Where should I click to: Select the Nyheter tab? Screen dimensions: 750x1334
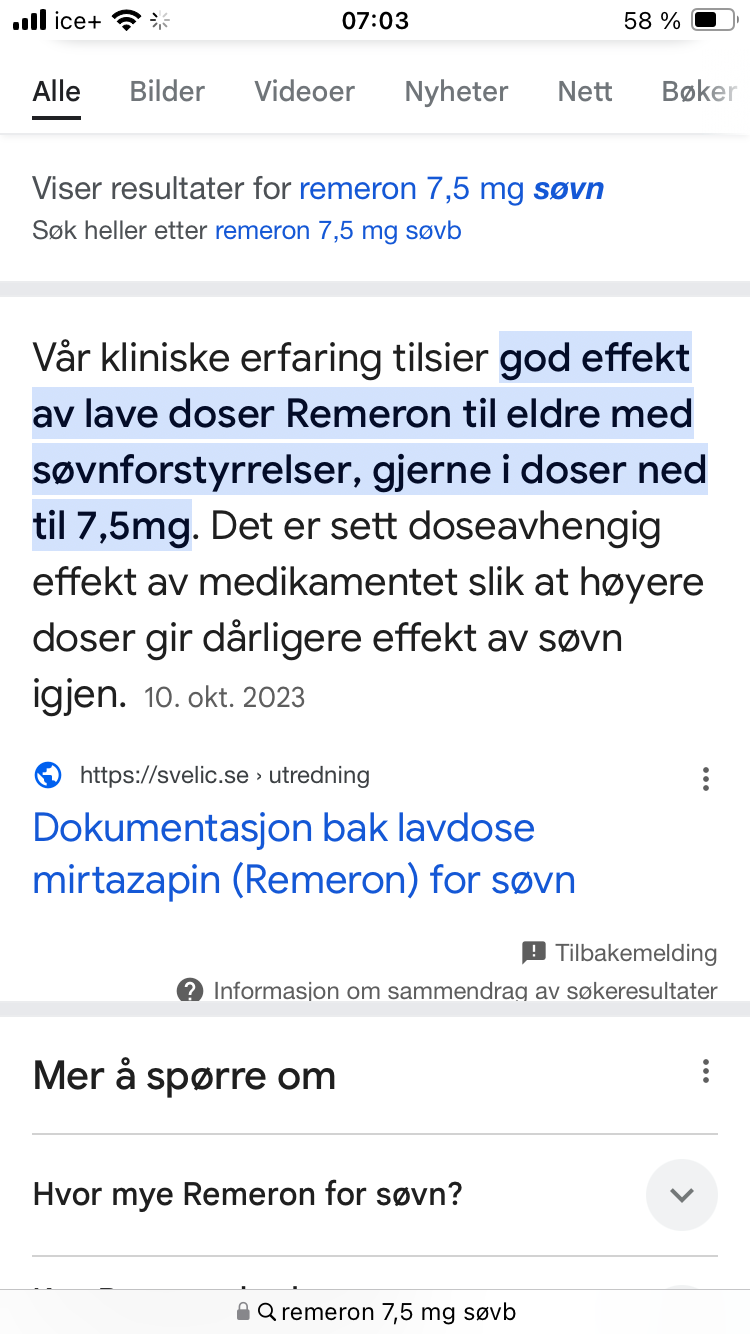point(456,92)
